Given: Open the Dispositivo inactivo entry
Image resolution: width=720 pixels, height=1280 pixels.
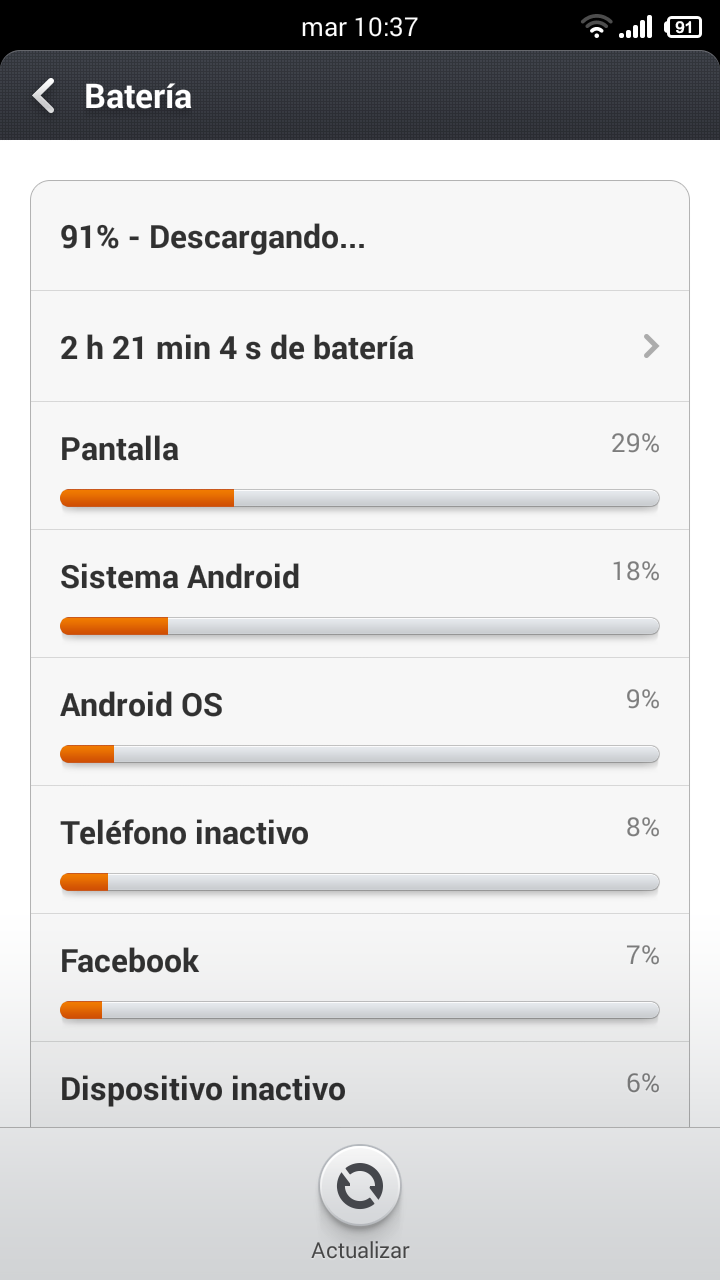Looking at the screenshot, I should point(360,1085).
